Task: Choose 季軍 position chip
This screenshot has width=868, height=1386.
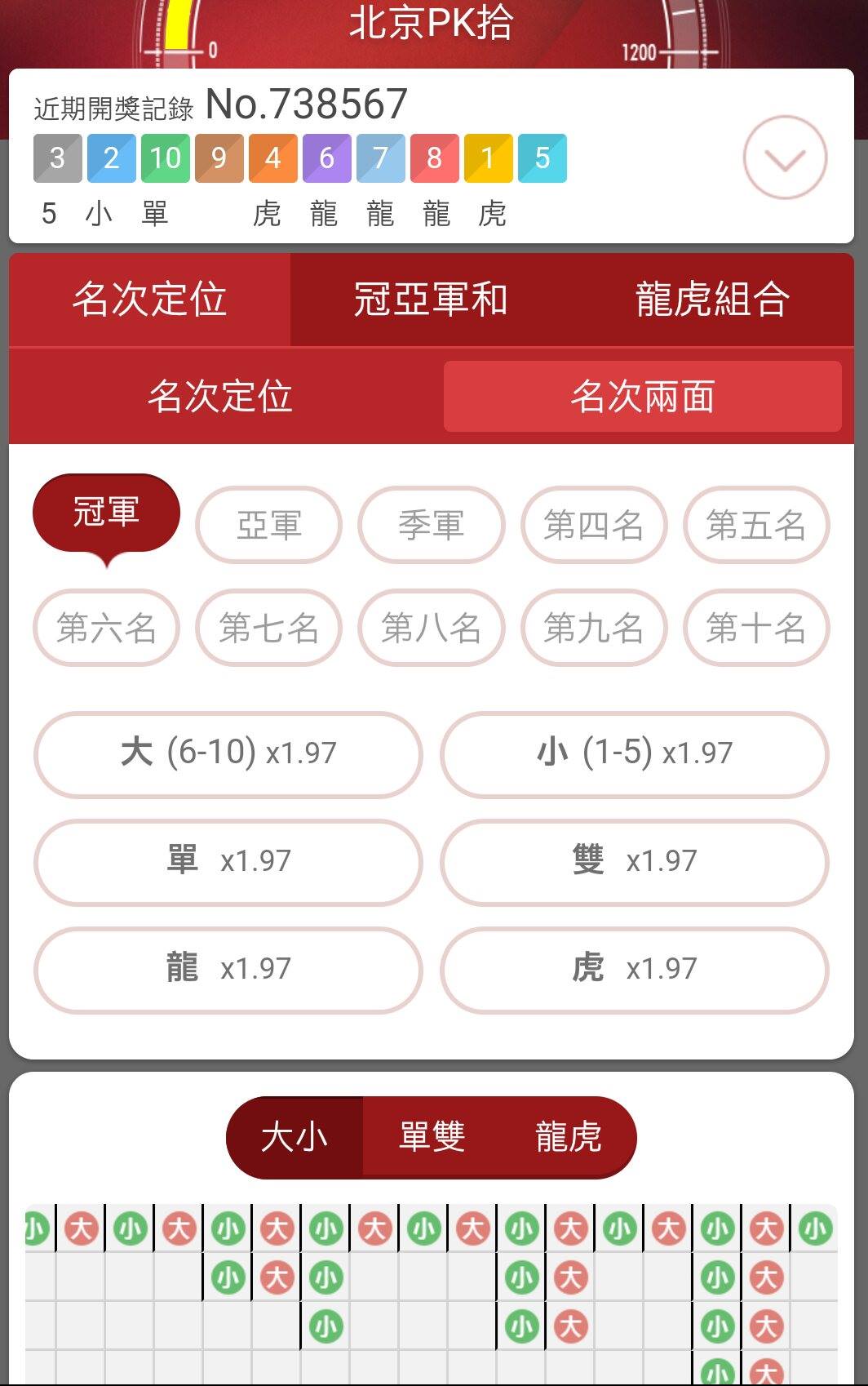Action: [x=431, y=525]
